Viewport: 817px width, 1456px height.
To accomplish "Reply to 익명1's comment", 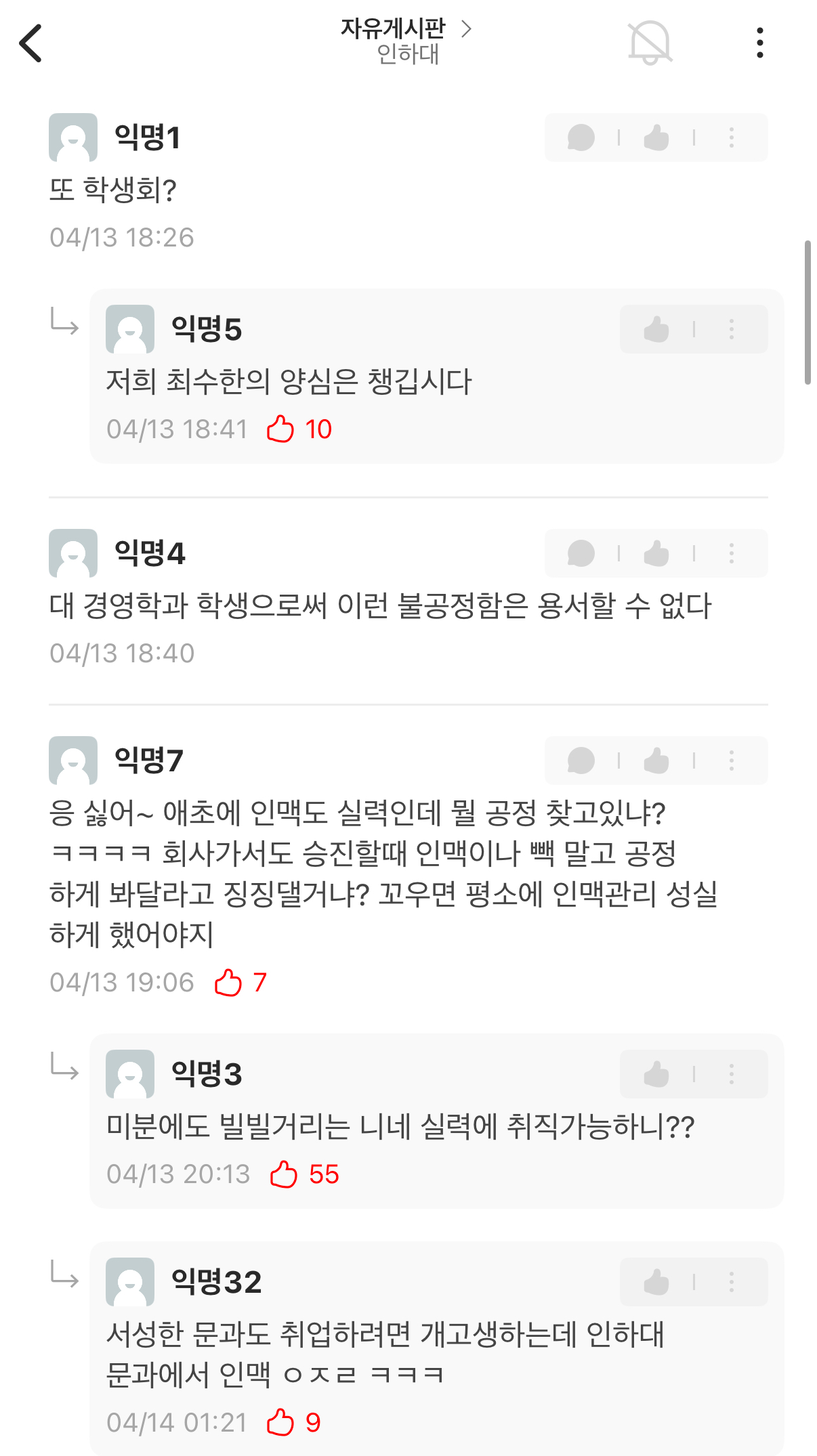I will [581, 137].
